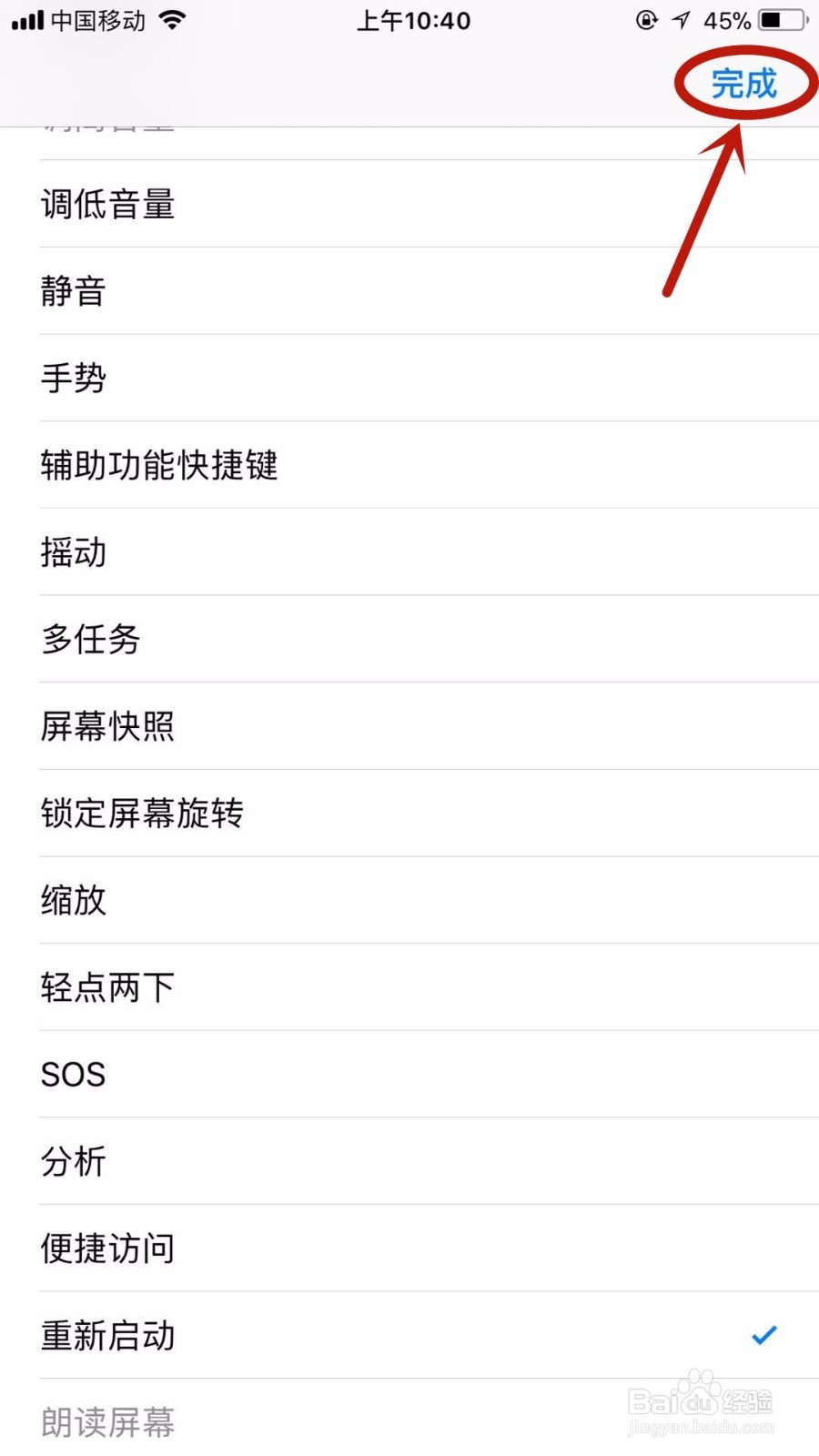The width and height of the screenshot is (819, 1456).
Task: Tap the location services arrow icon
Action: pyautogui.click(x=679, y=20)
